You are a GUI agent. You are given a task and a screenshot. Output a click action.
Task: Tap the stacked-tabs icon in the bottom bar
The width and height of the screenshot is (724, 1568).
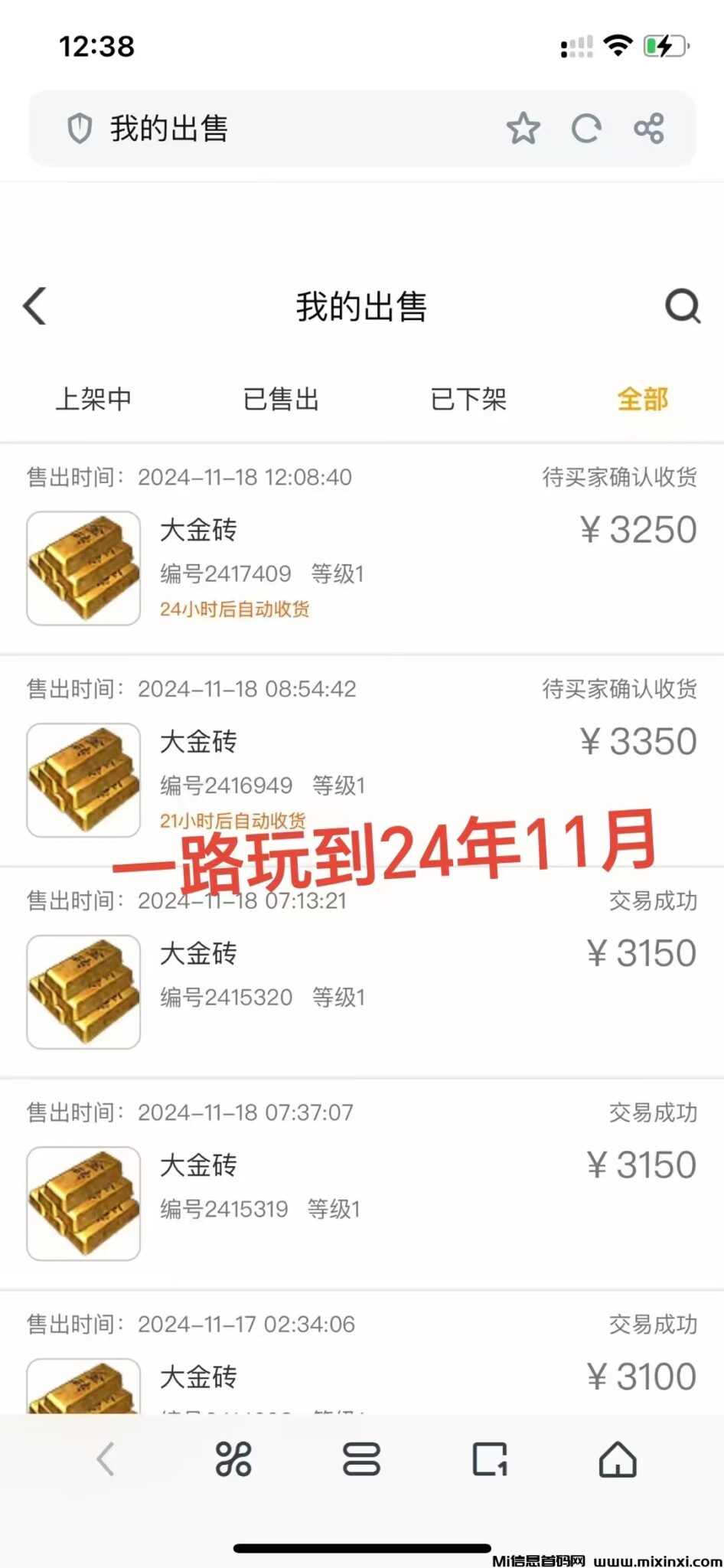click(x=361, y=1459)
